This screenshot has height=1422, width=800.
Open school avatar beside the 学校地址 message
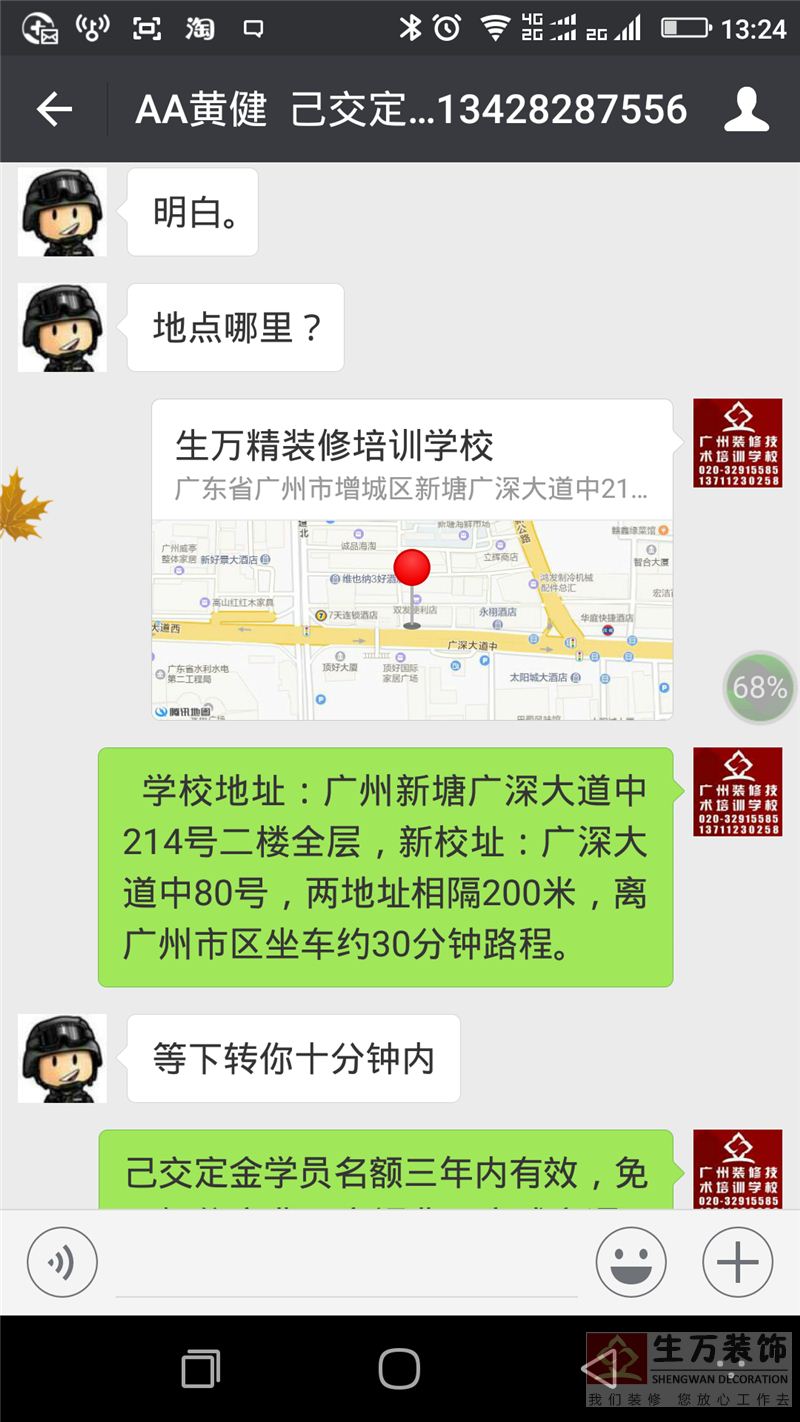pyautogui.click(x=737, y=791)
